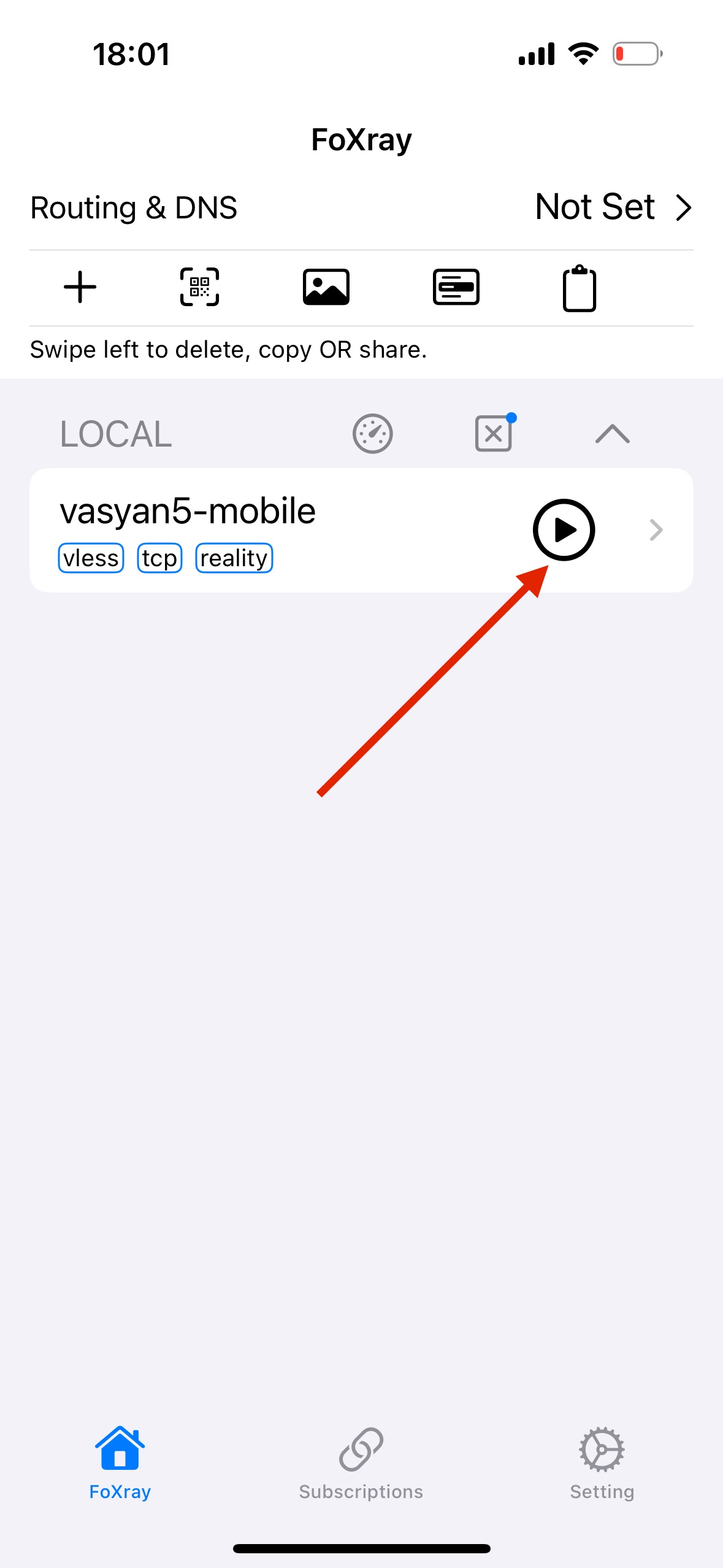Tap the delete box icon in LOCAL
The height and width of the screenshot is (1568, 723).
point(494,434)
